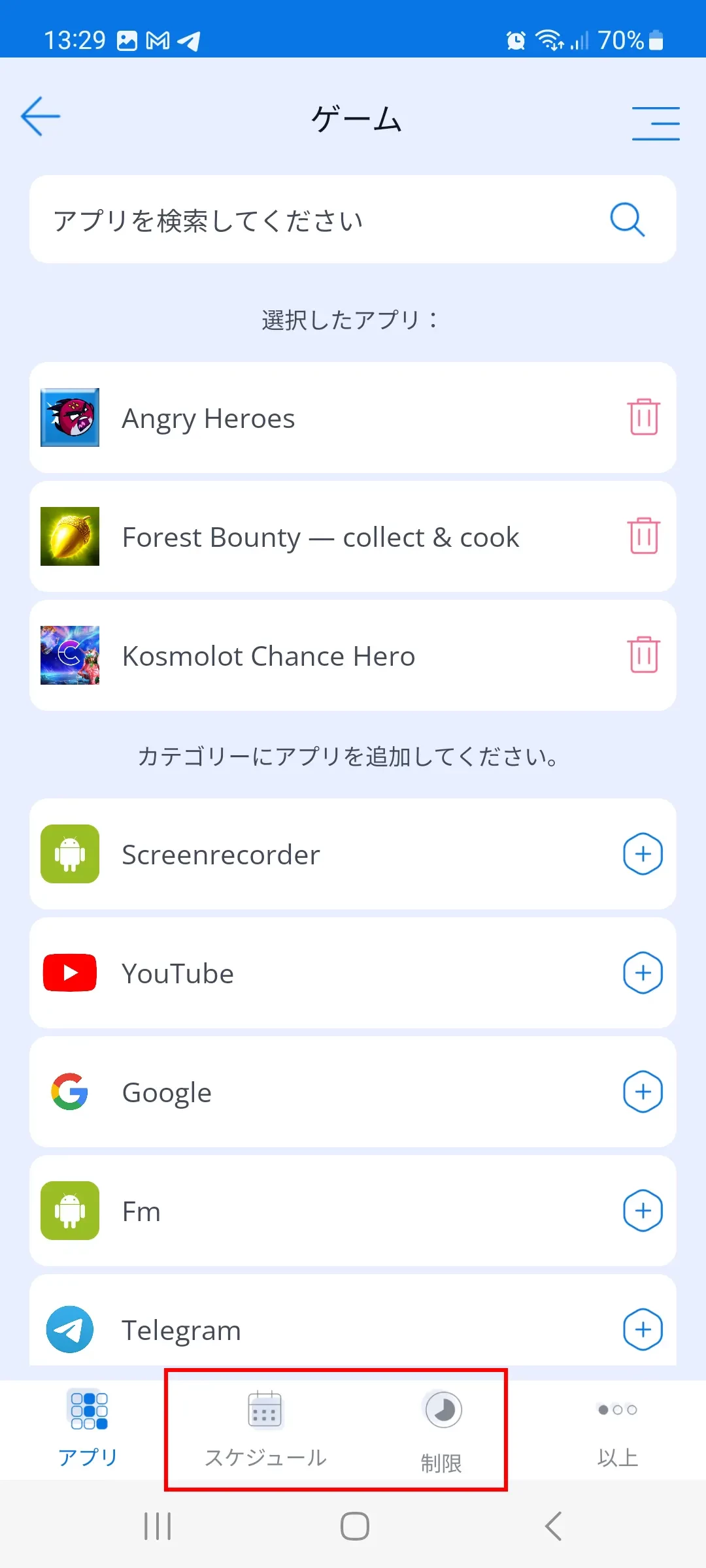The width and height of the screenshot is (706, 1568).
Task: Remove Angry Heroes from selected apps
Action: coord(643,417)
